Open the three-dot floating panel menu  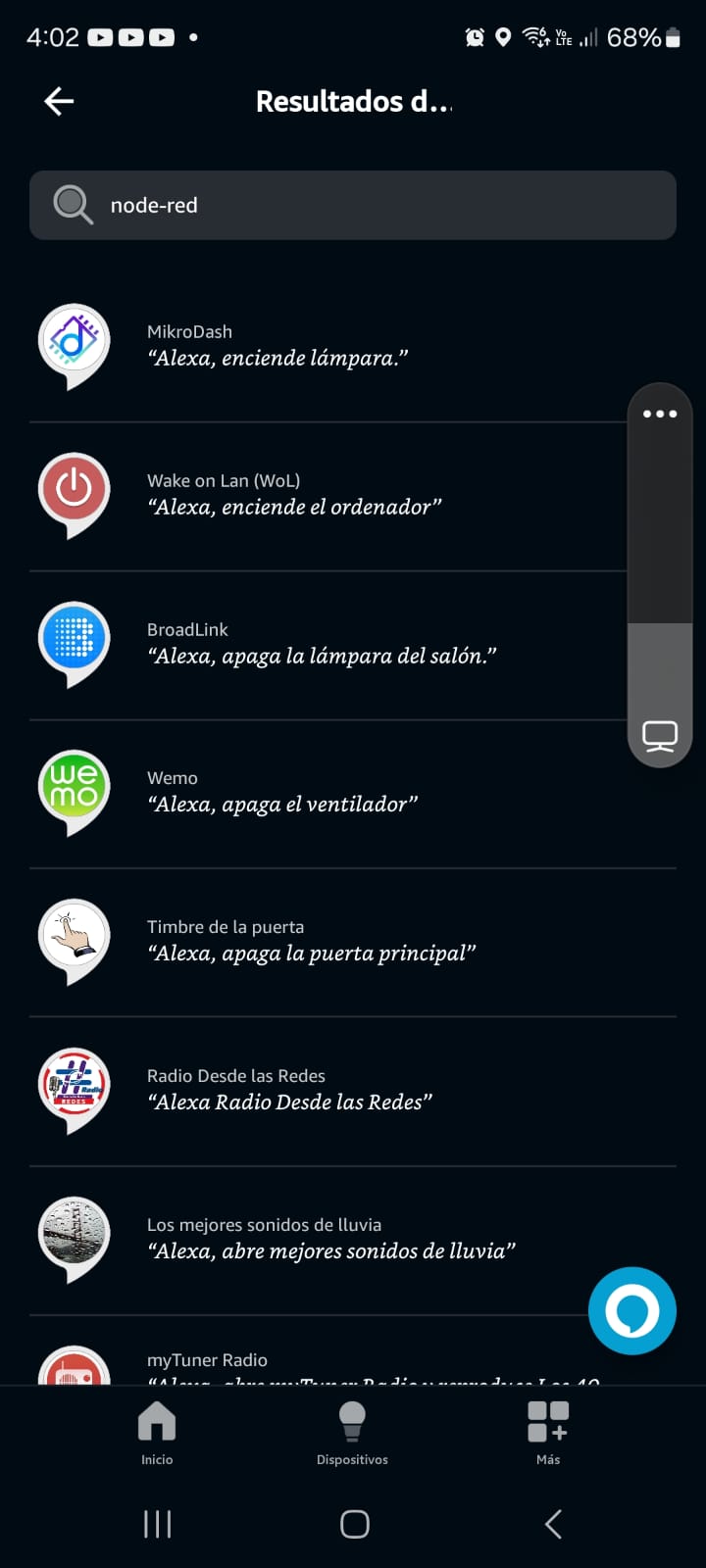[660, 414]
